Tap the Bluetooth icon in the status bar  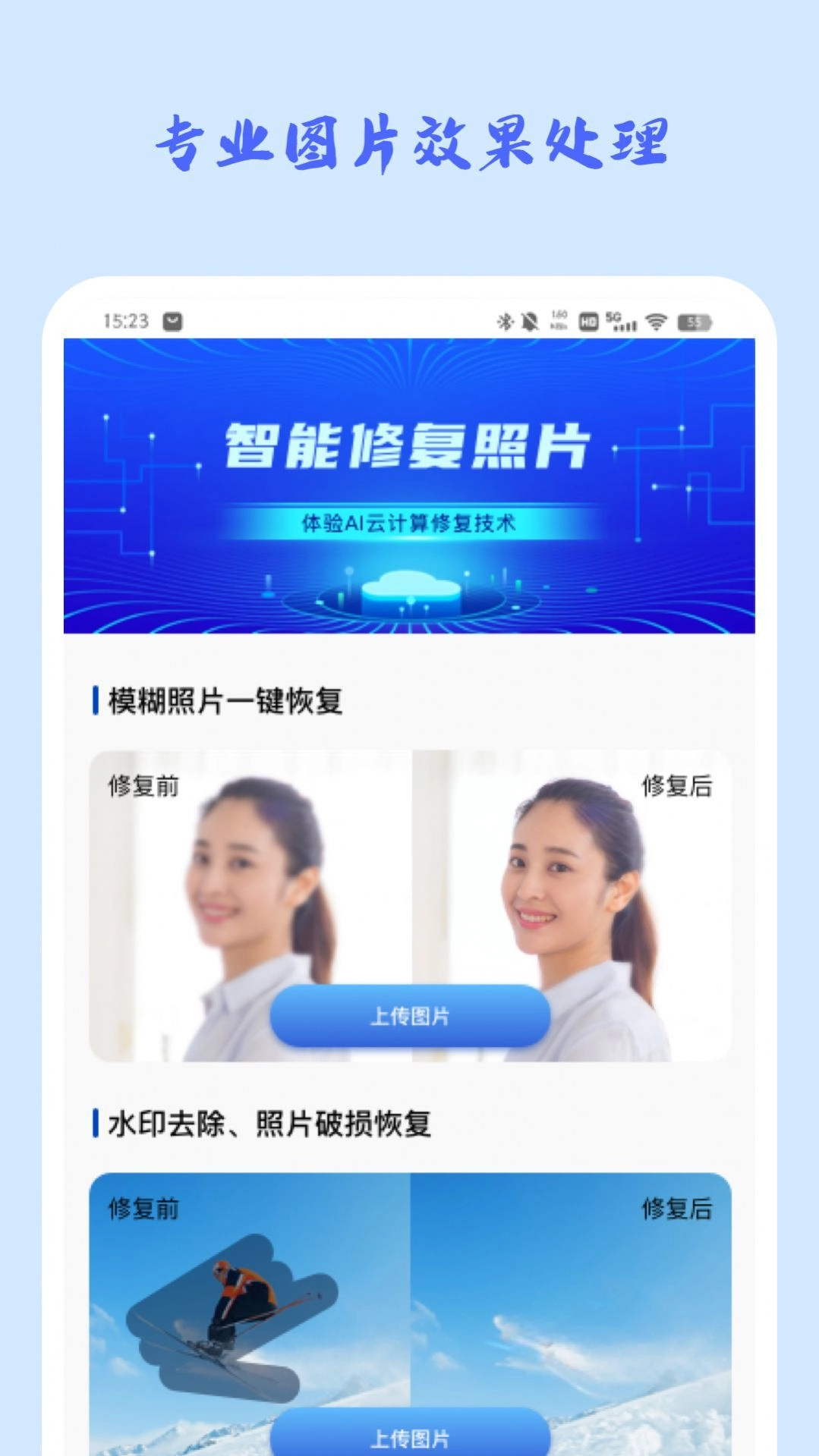point(505,321)
